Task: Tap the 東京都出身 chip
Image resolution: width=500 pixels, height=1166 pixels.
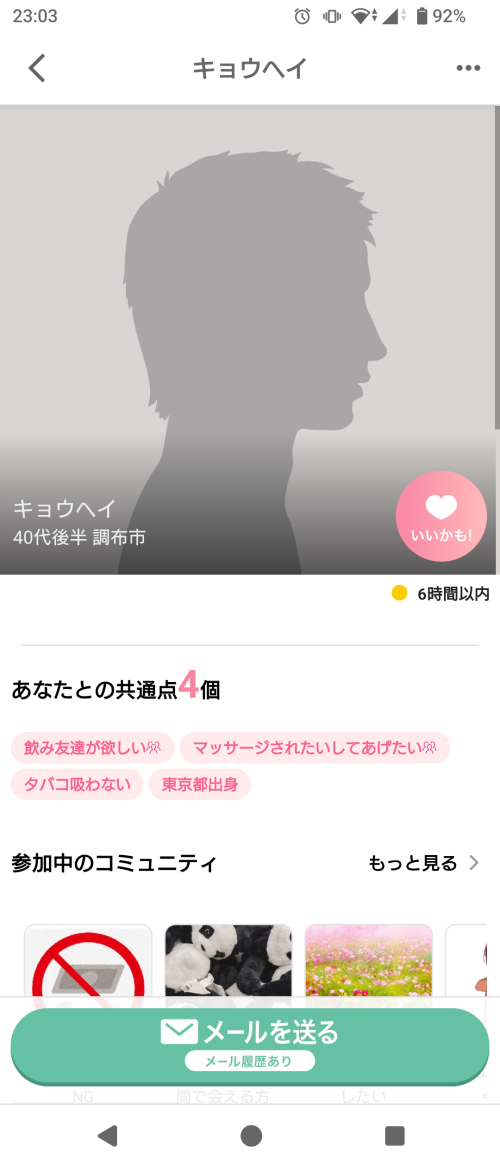Action: pos(199,784)
